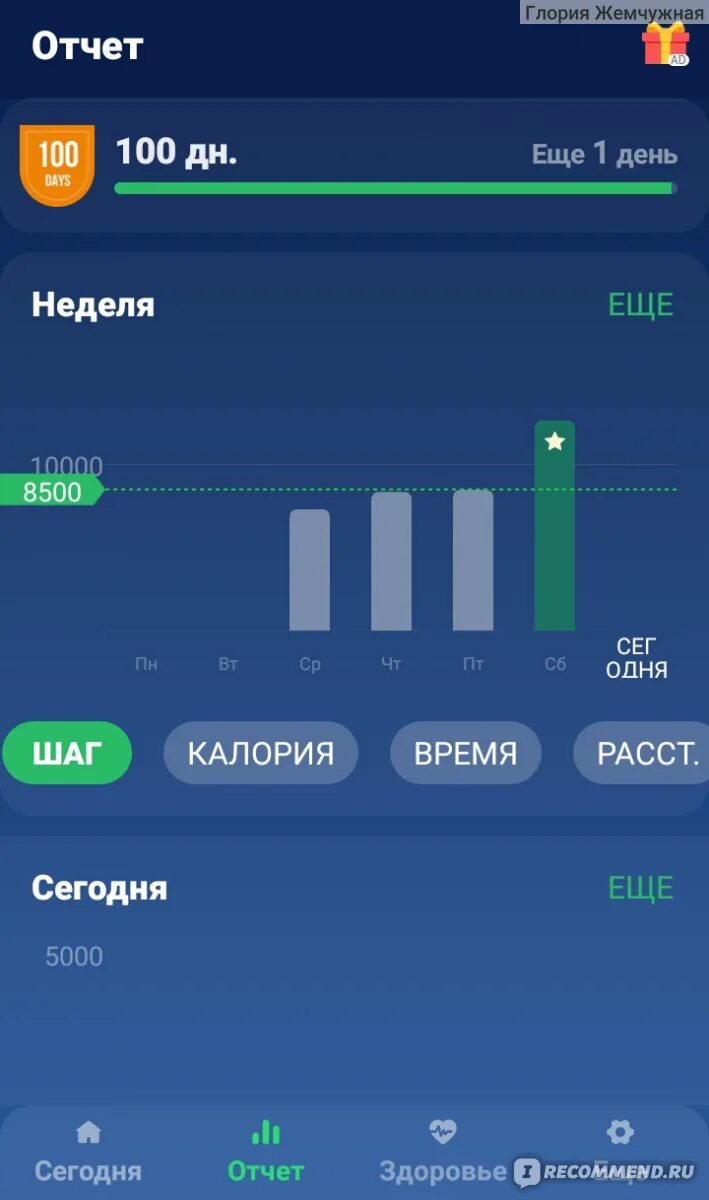Image resolution: width=709 pixels, height=1200 pixels.
Task: Open the 100 days streak card
Action: click(354, 166)
